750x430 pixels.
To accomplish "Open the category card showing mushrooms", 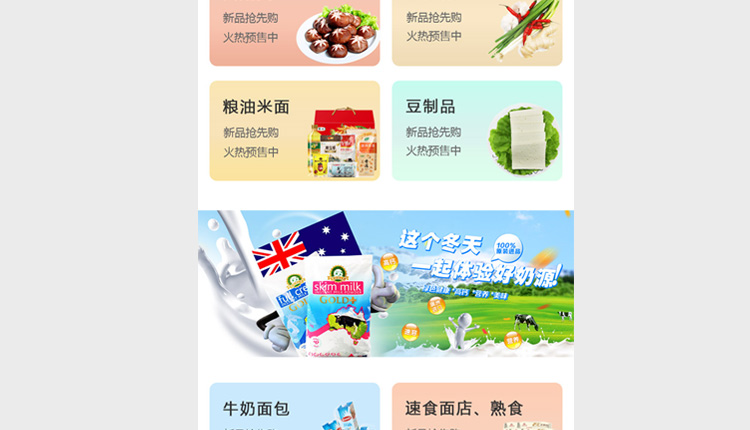I will click(294, 32).
